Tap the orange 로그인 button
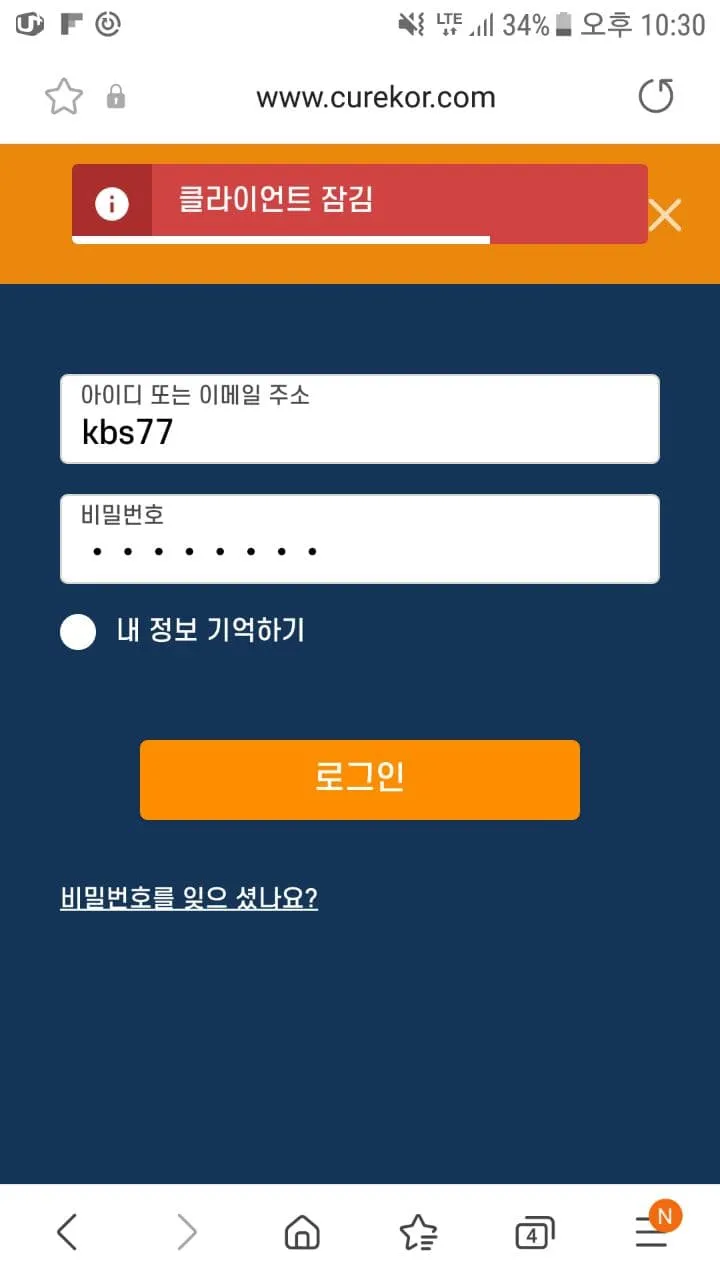Screen dimensions: 720x1280 click(360, 779)
